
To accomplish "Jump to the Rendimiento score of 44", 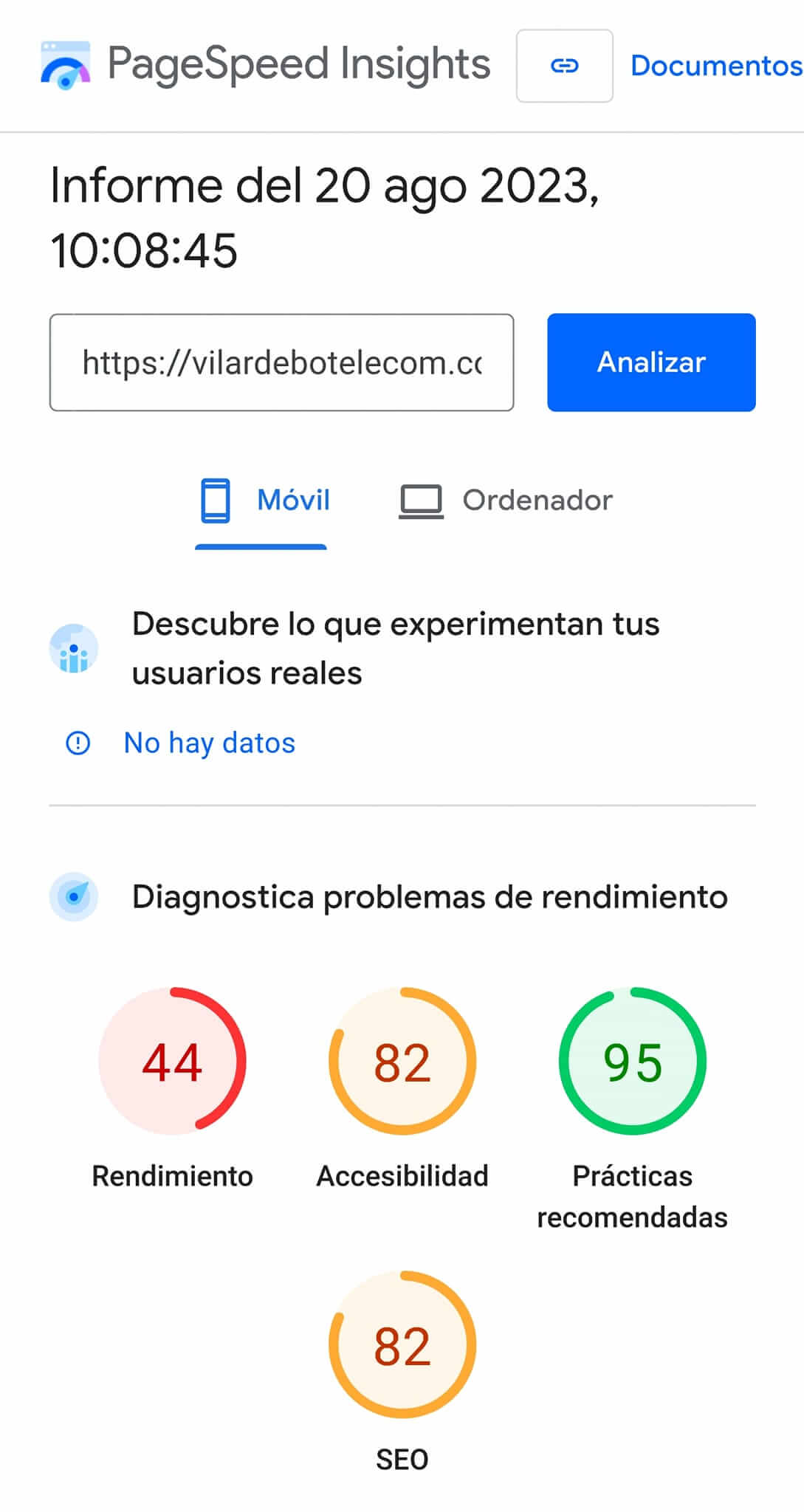I will coord(172,1061).
